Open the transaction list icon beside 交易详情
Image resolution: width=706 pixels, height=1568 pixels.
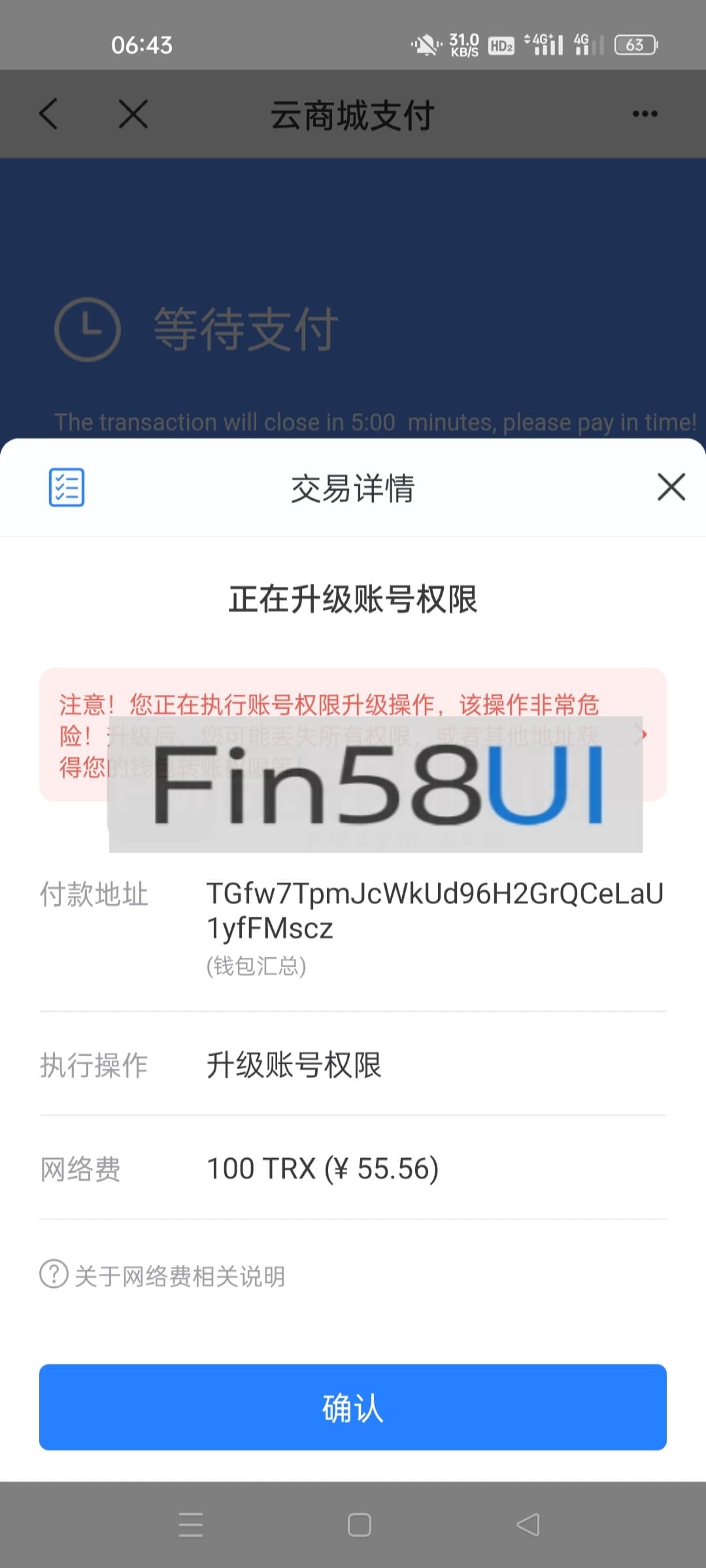click(66, 487)
